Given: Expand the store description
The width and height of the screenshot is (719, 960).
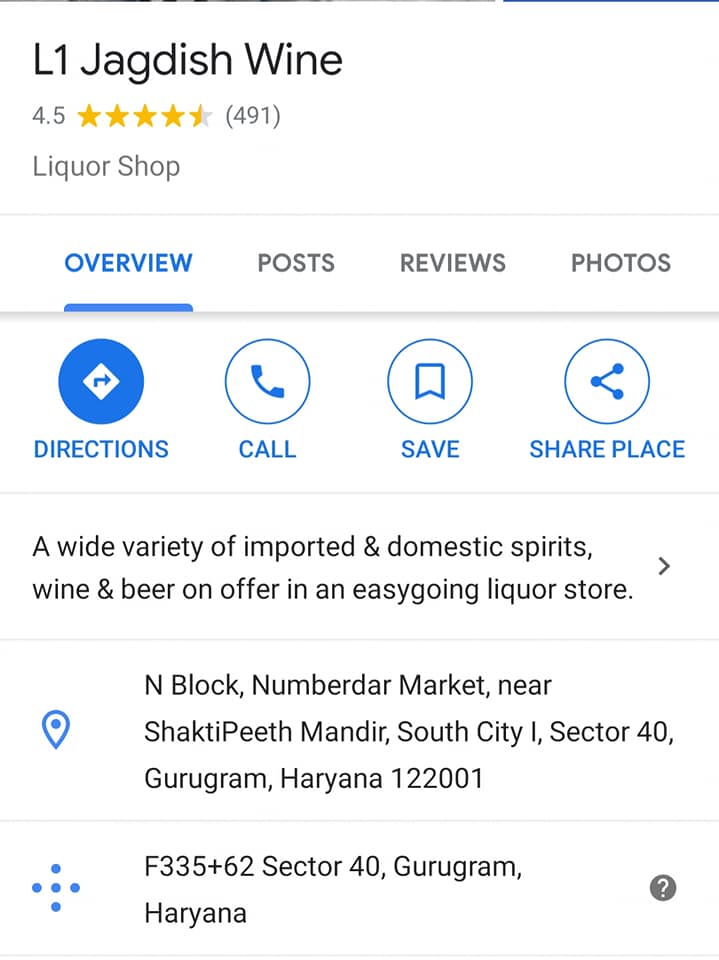Looking at the screenshot, I should click(x=360, y=567).
